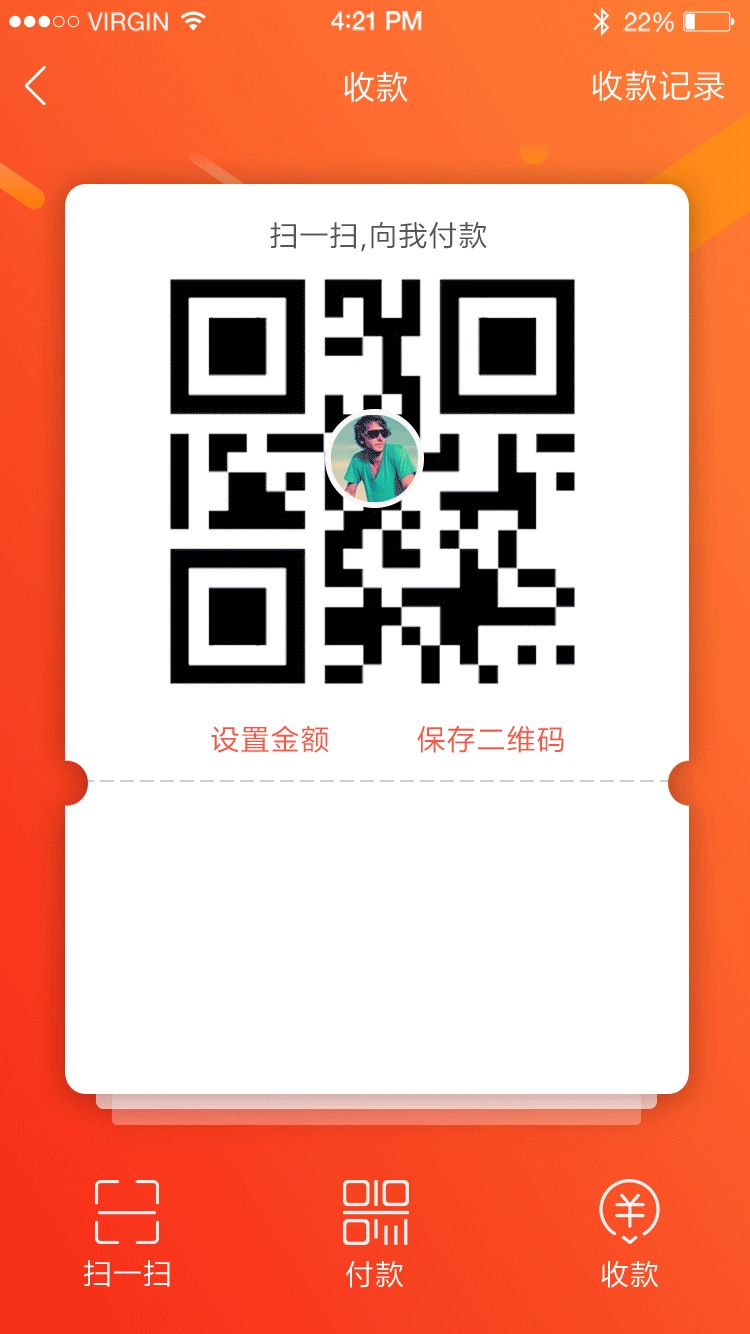Tap 设置金额 to set amount
The width and height of the screenshot is (750, 1334).
click(270, 740)
